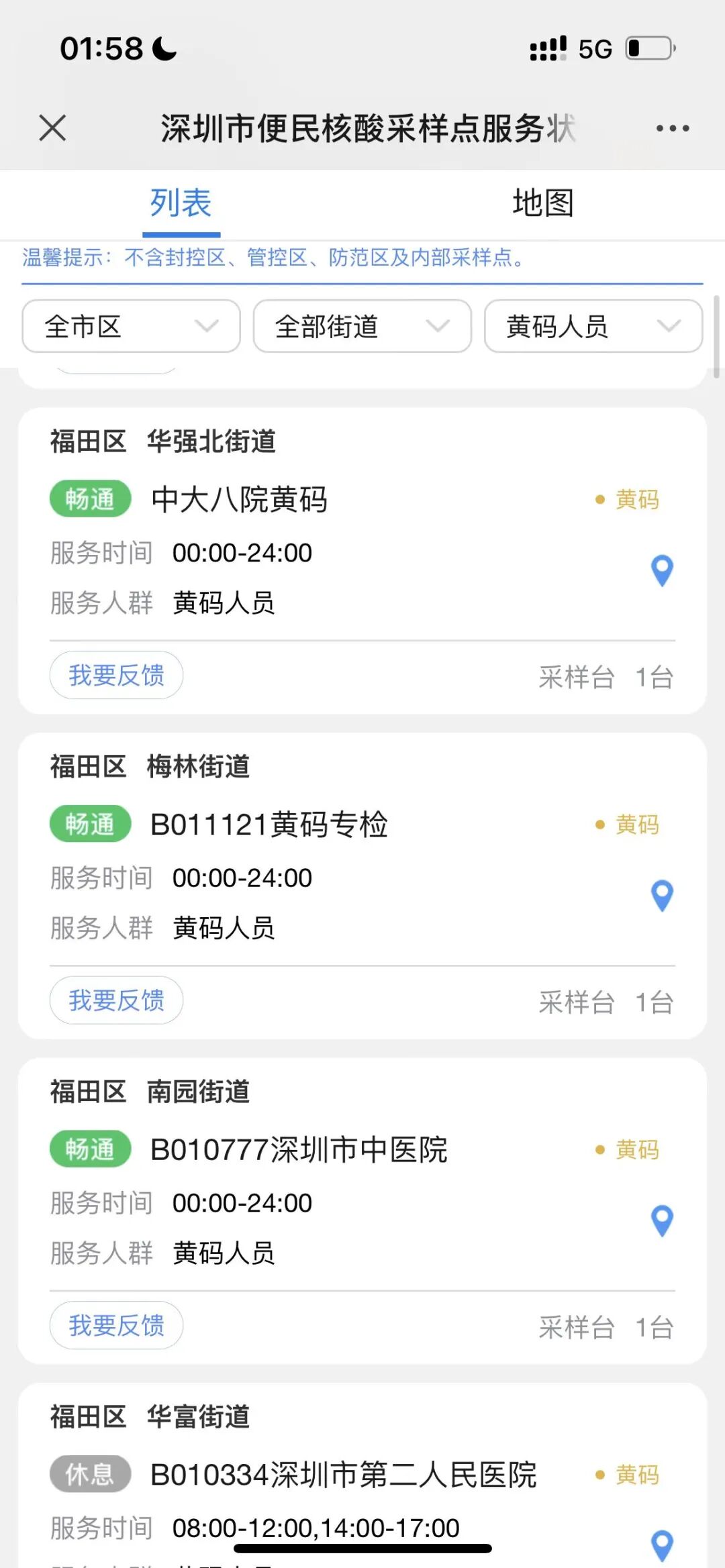Screen dimensions: 725x1568
Task: Give feedback for B011121黄码专检
Action: click(116, 1000)
